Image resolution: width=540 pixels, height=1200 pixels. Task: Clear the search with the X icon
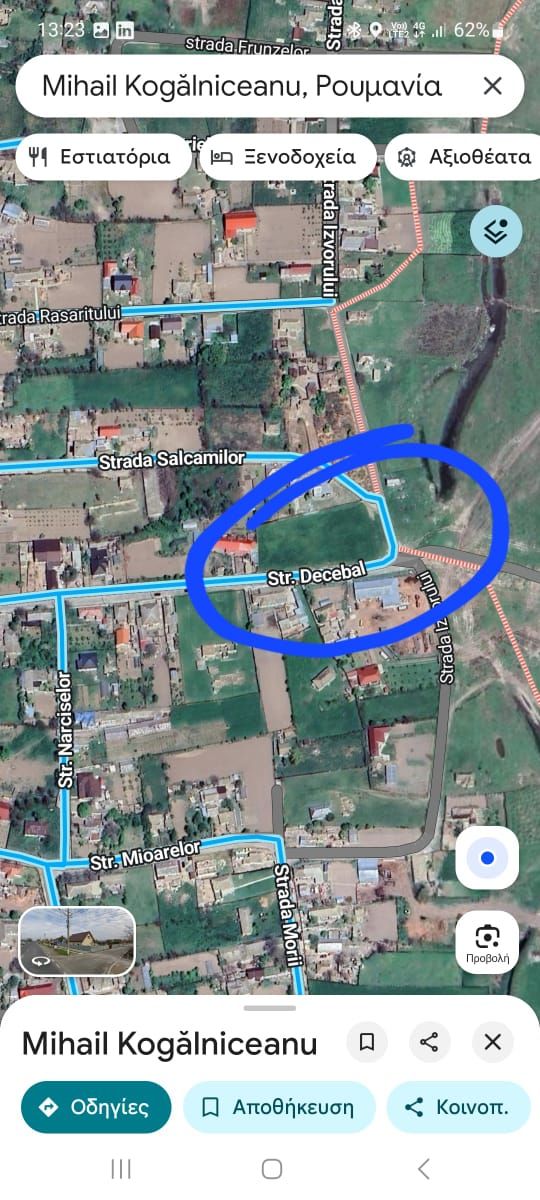(x=492, y=86)
